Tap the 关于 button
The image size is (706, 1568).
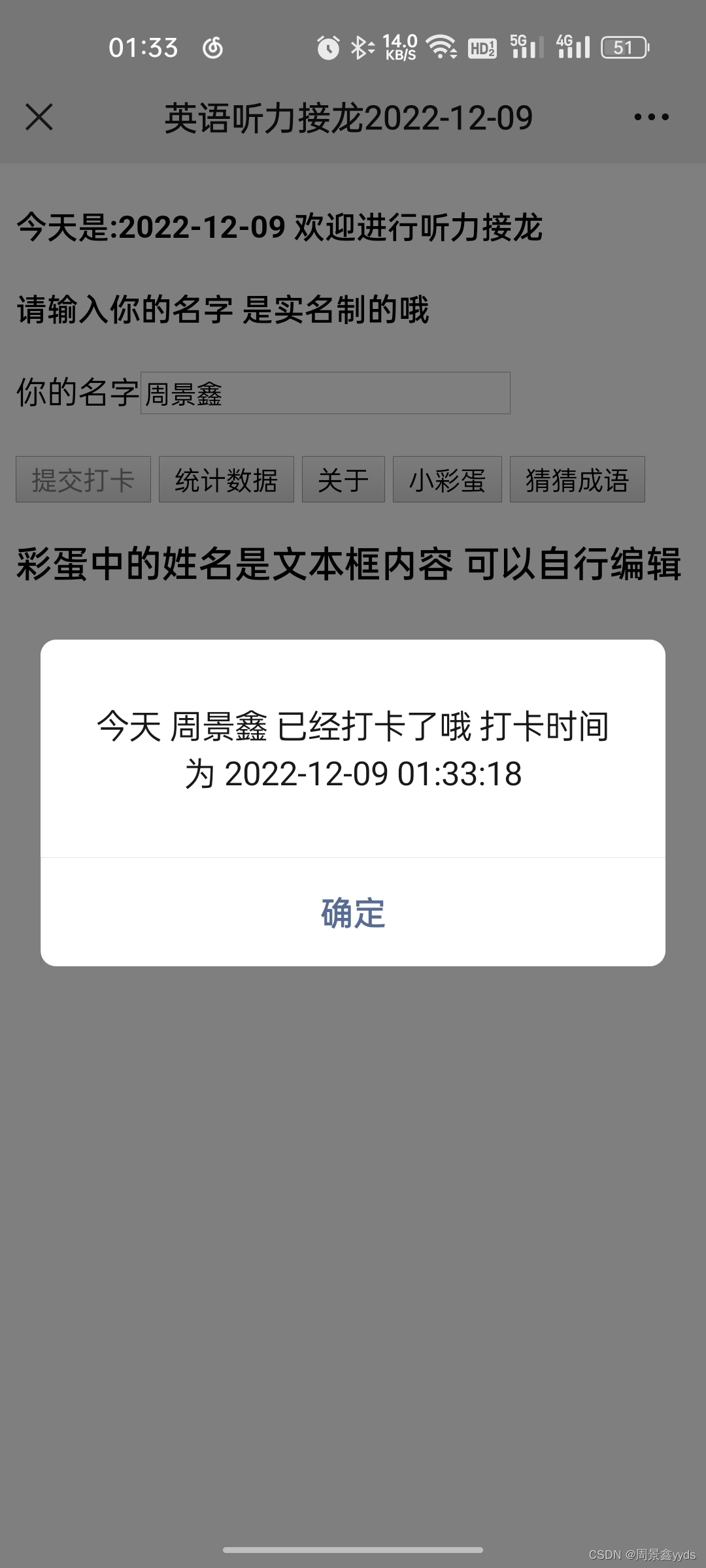point(343,480)
